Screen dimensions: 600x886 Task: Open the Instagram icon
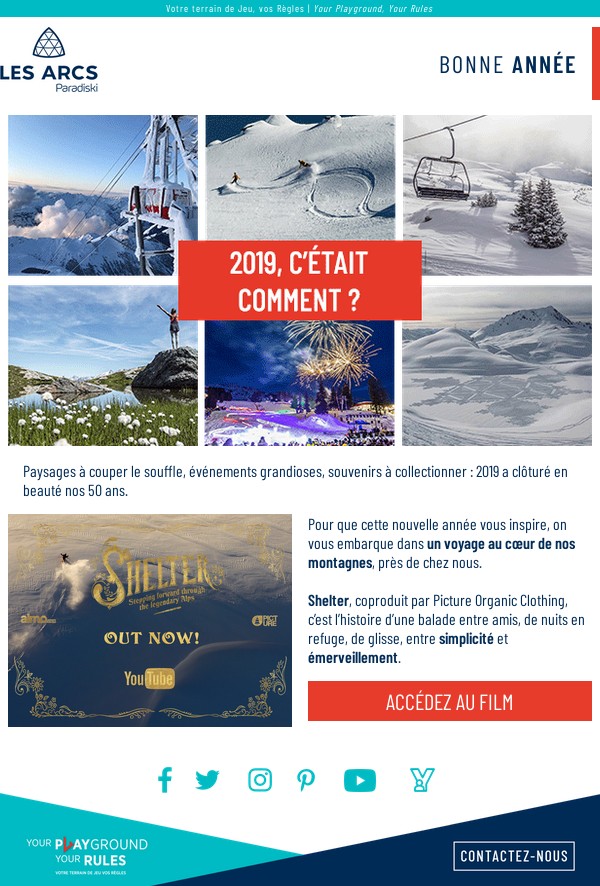[x=260, y=780]
